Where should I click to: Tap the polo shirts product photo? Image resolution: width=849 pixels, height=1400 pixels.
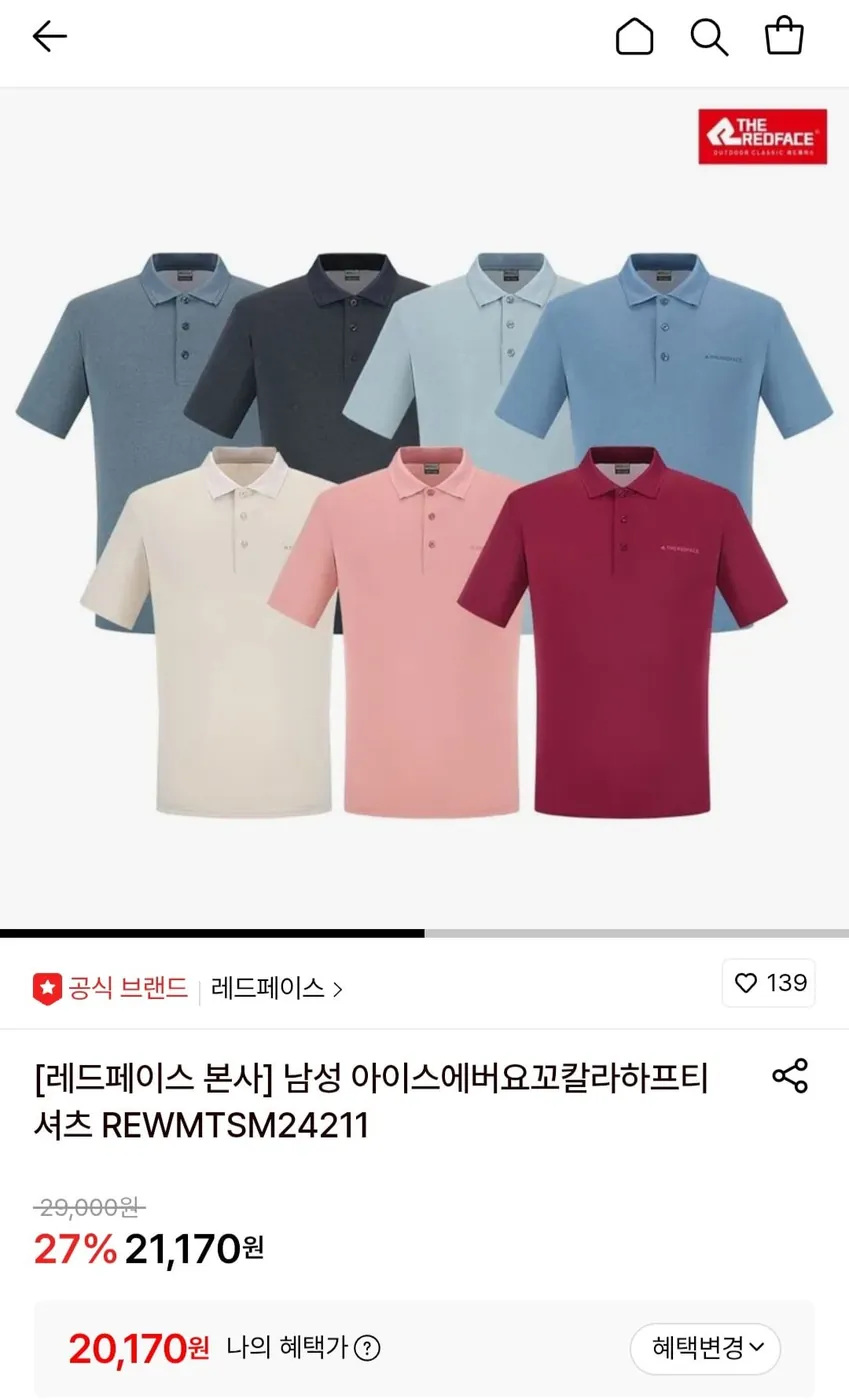(424, 510)
